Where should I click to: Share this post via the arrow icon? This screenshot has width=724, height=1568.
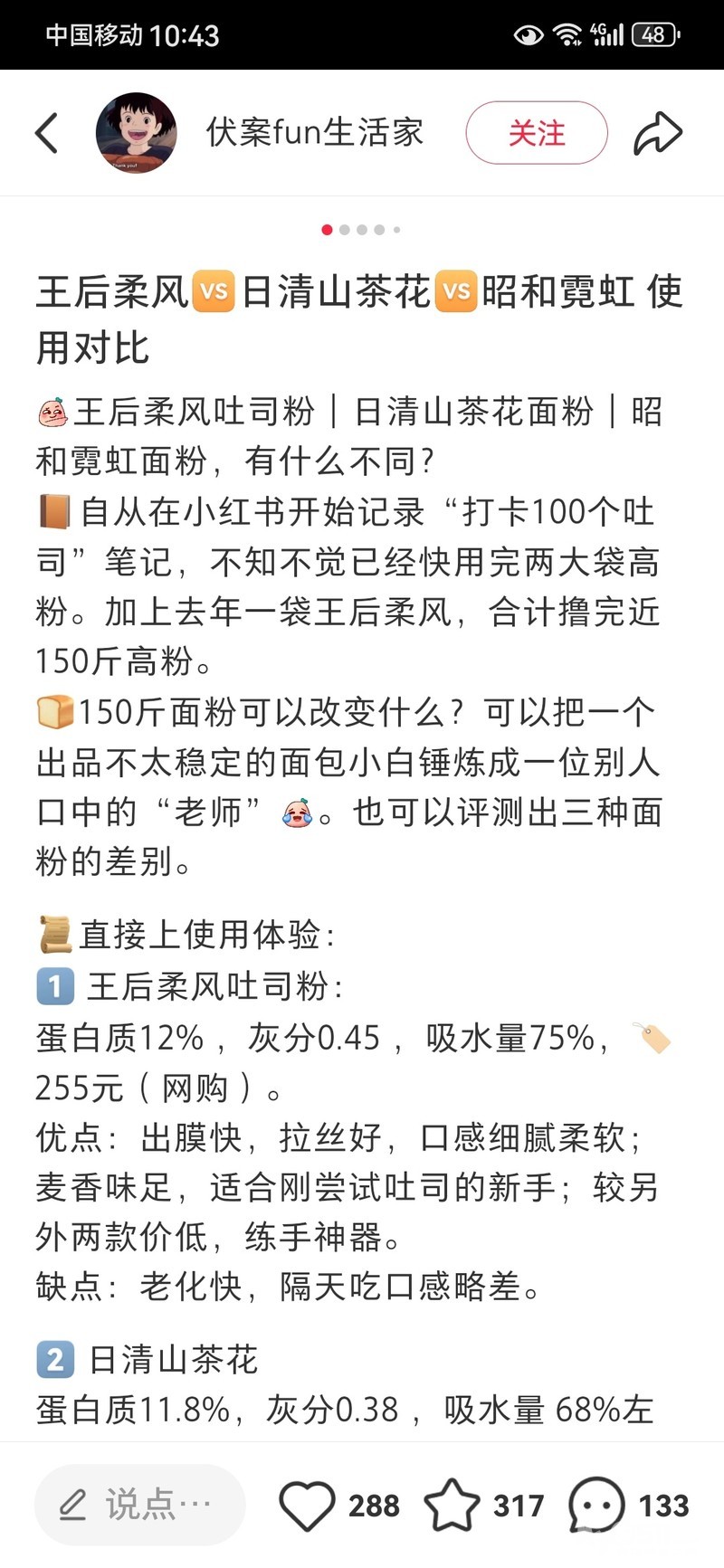(657, 133)
